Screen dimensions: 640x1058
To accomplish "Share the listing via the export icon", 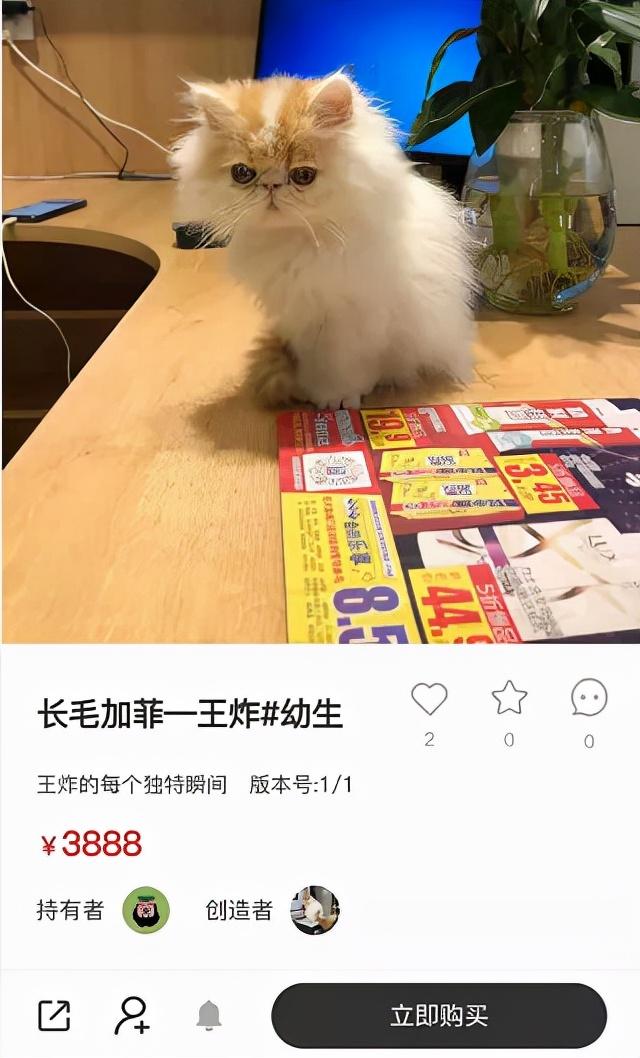I will pyautogui.click(x=54, y=1016).
